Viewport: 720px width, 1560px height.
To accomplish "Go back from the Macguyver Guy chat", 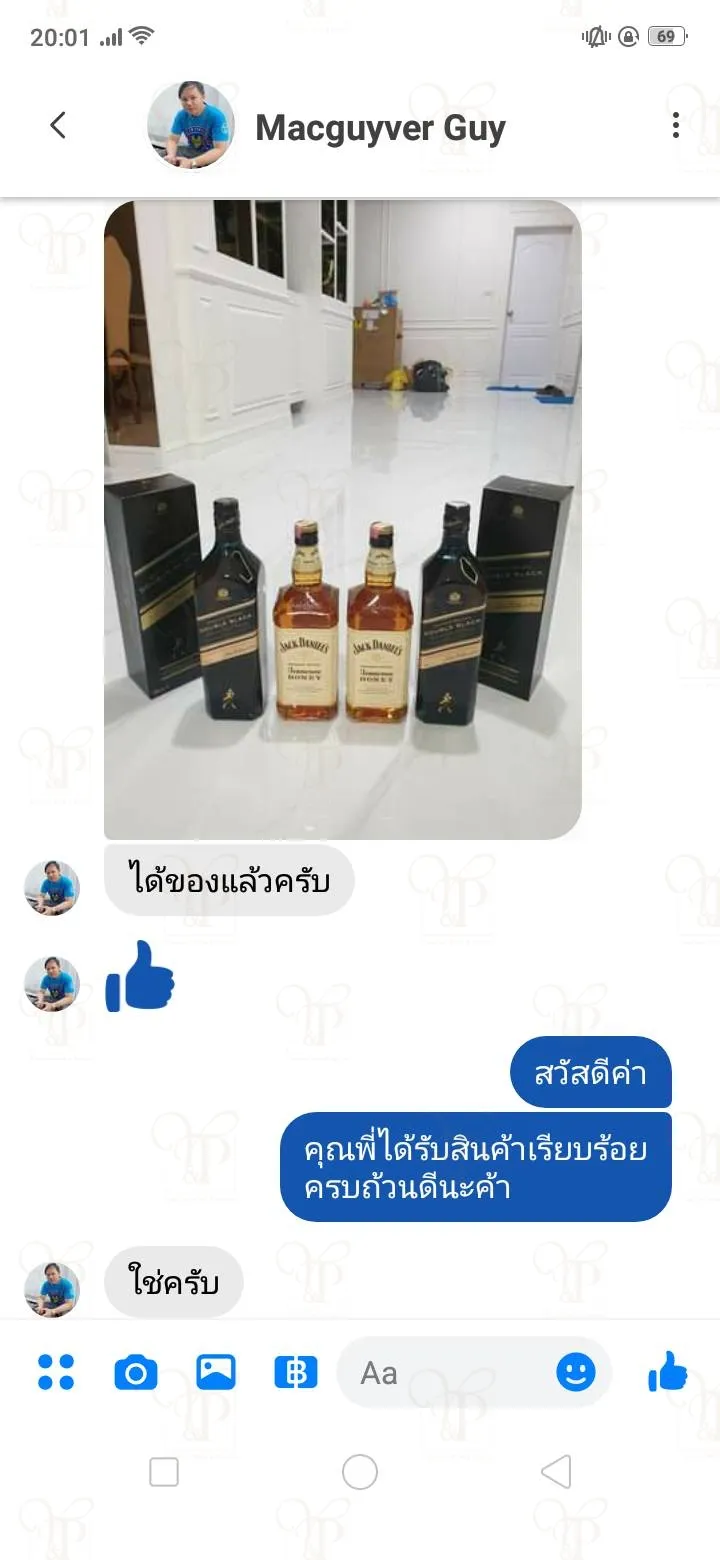I will (58, 125).
